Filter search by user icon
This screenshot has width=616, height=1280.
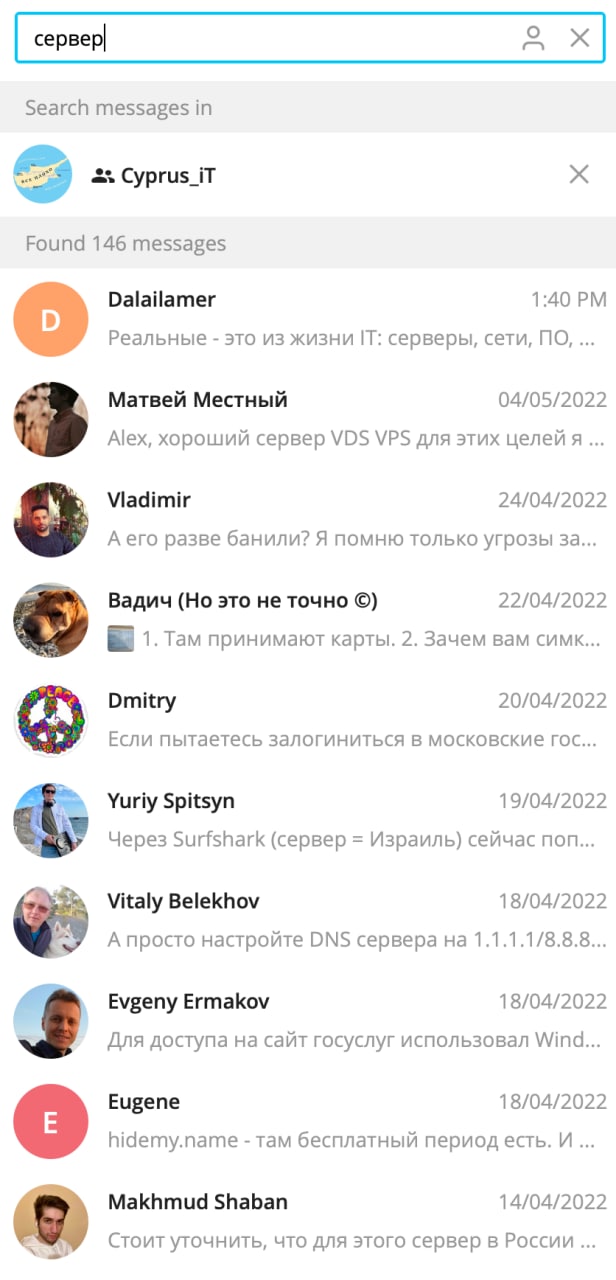(534, 39)
